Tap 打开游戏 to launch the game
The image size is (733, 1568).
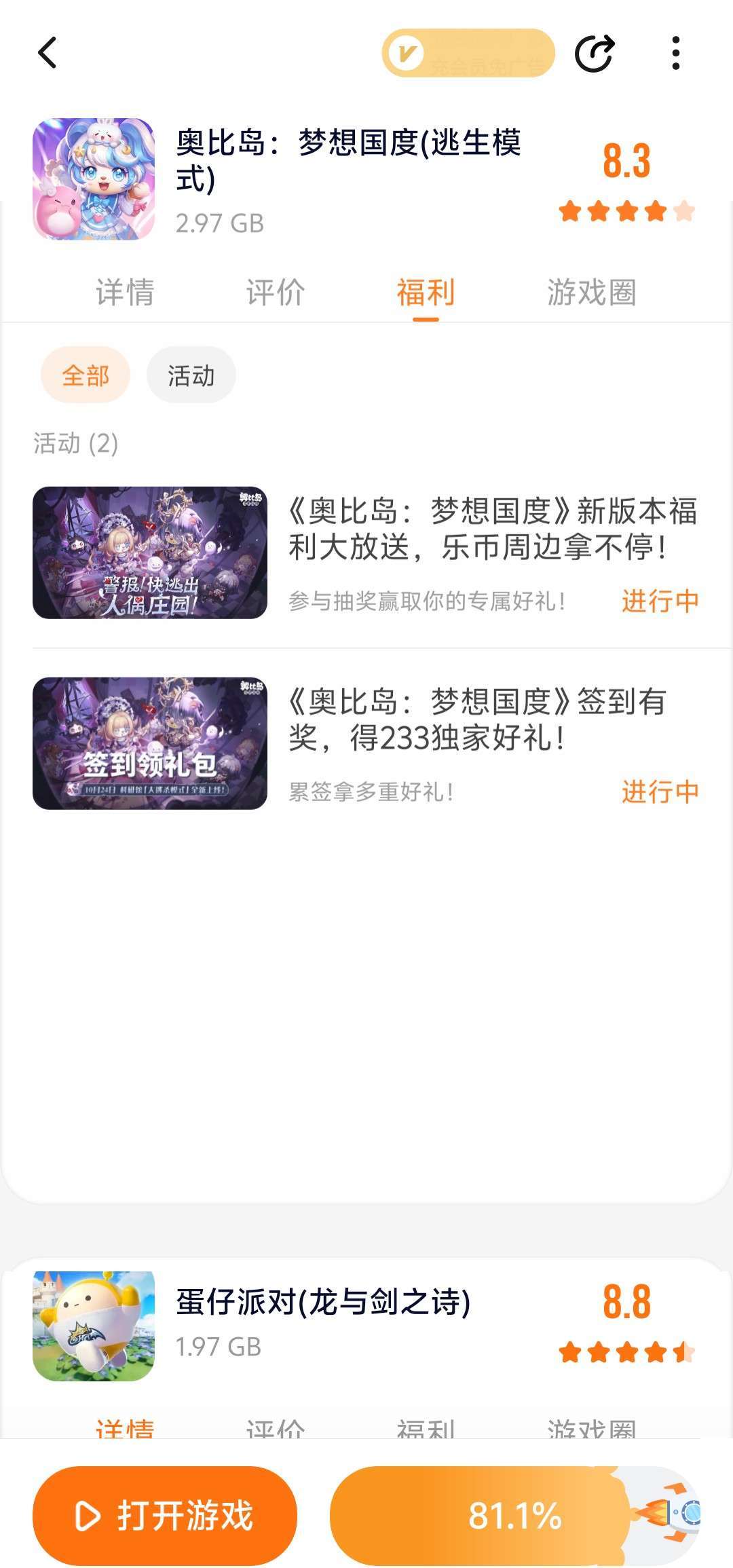(x=165, y=1515)
